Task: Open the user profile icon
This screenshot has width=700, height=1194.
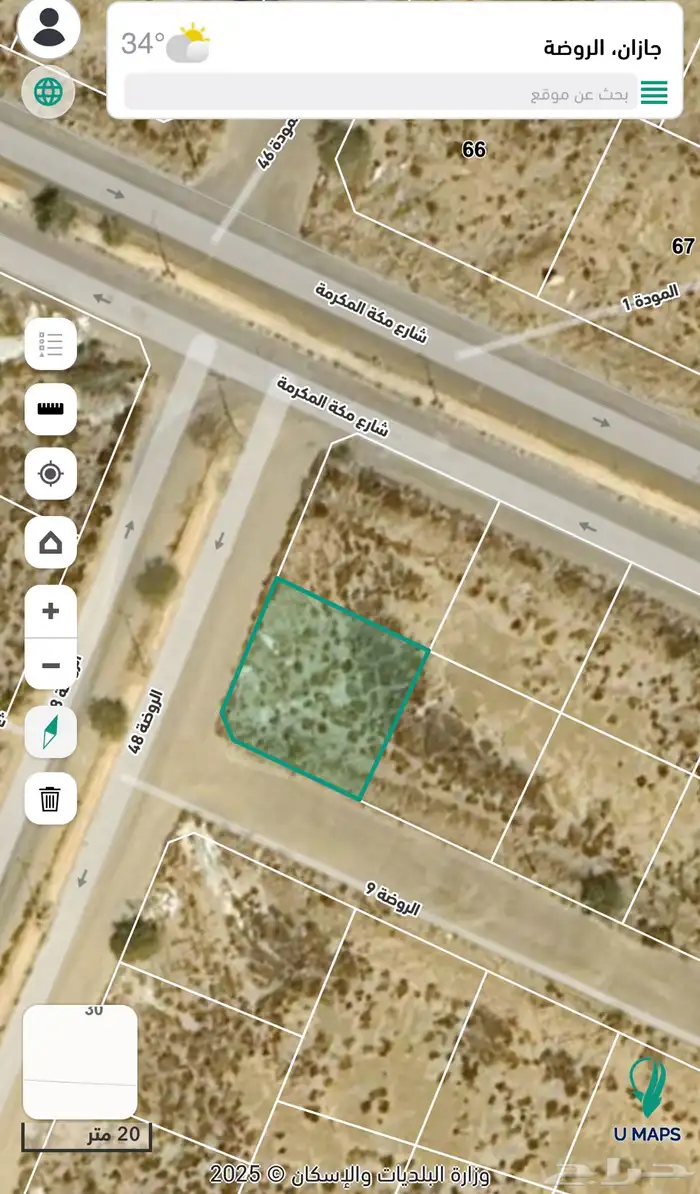Action: (x=50, y=28)
